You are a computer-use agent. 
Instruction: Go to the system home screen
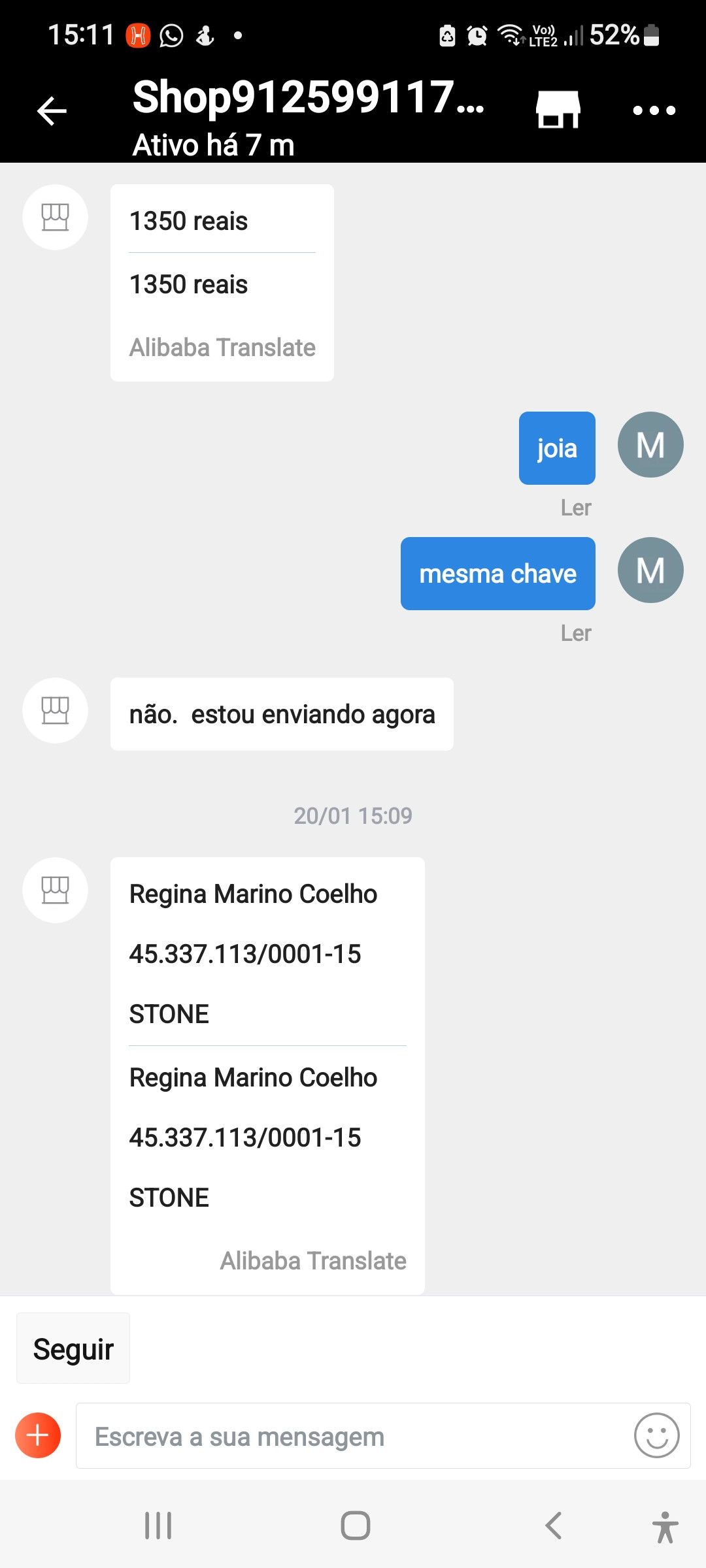click(x=355, y=1526)
